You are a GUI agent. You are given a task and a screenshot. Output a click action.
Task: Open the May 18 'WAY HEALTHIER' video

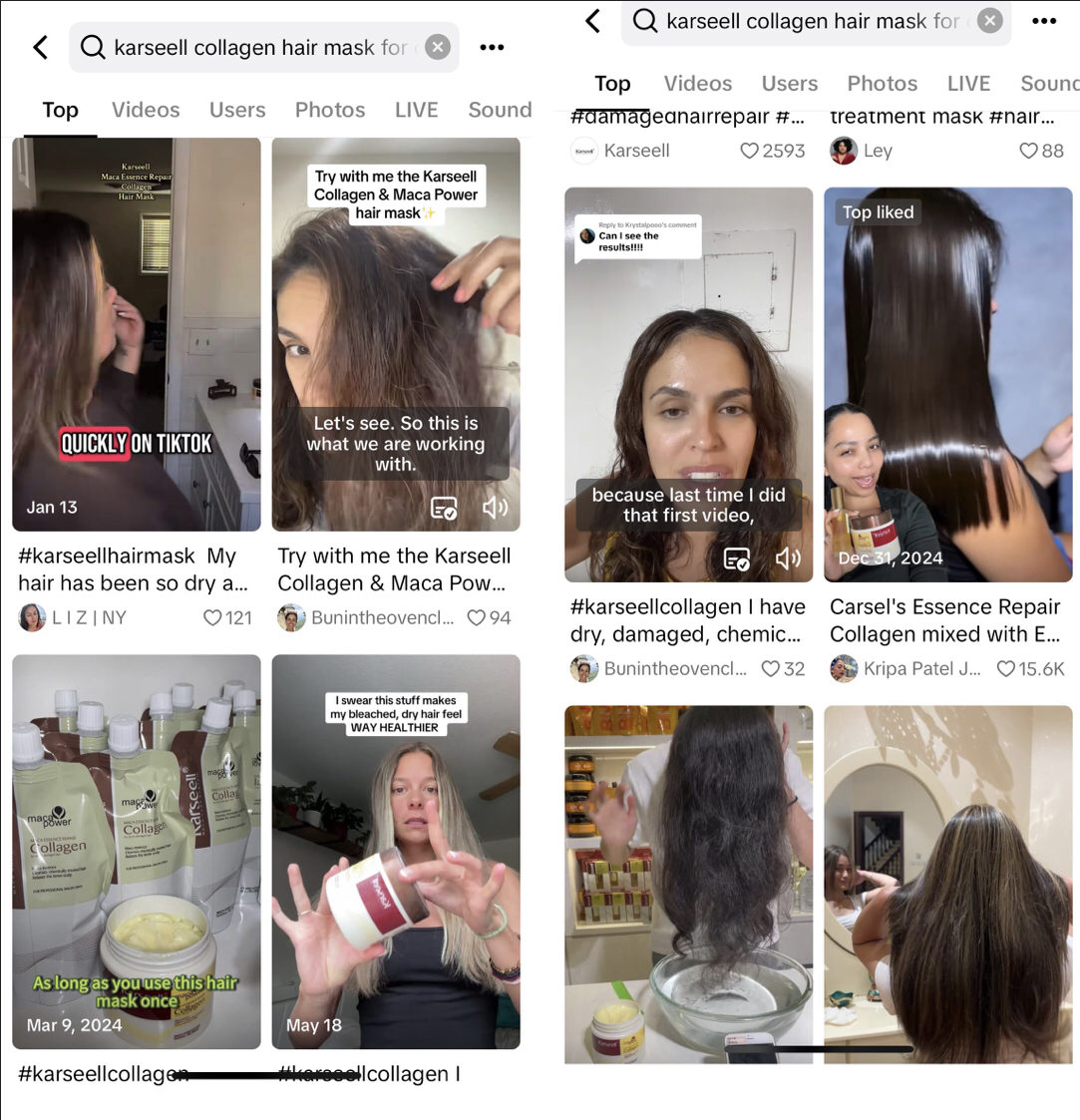(396, 851)
